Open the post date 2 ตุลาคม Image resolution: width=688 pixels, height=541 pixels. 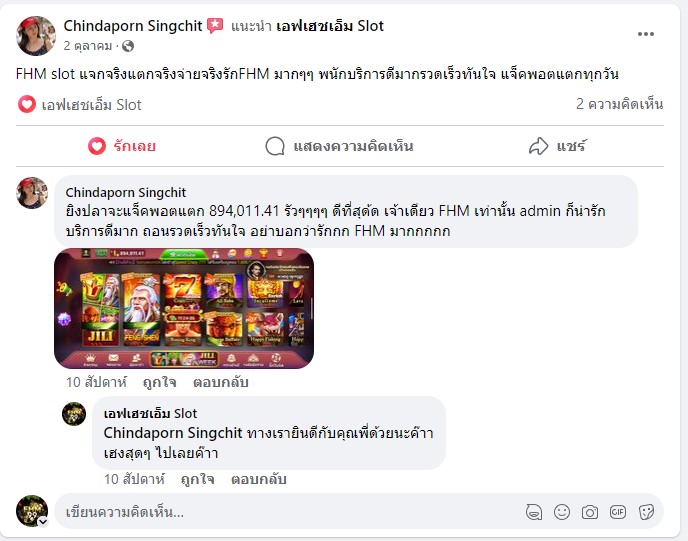tap(88, 46)
